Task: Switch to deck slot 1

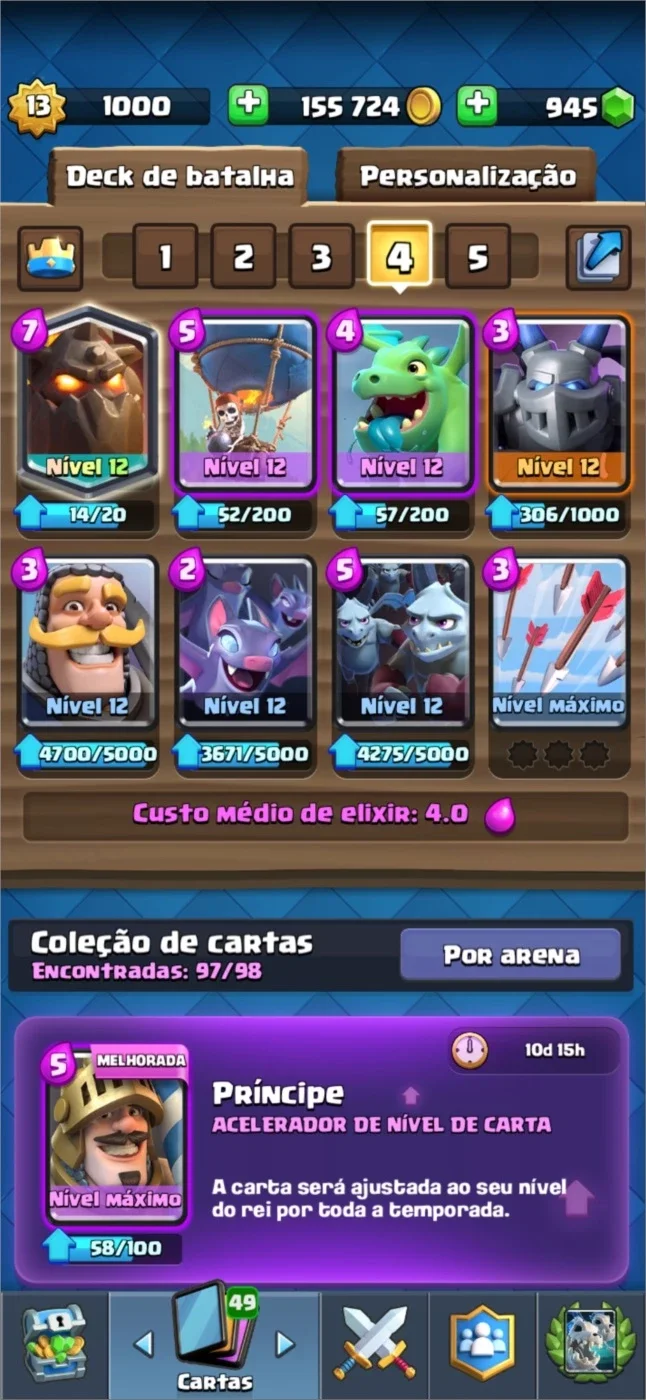Action: pos(165,257)
